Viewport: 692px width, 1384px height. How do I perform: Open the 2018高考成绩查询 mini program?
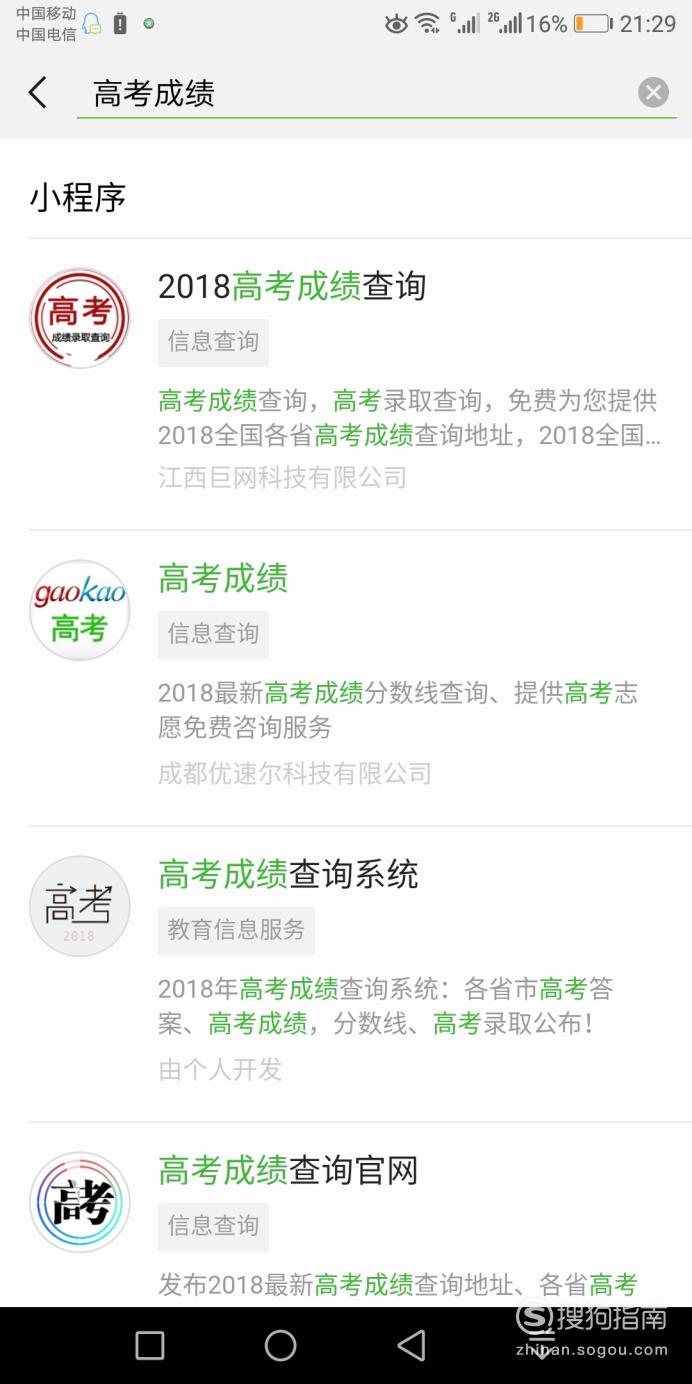346,384
